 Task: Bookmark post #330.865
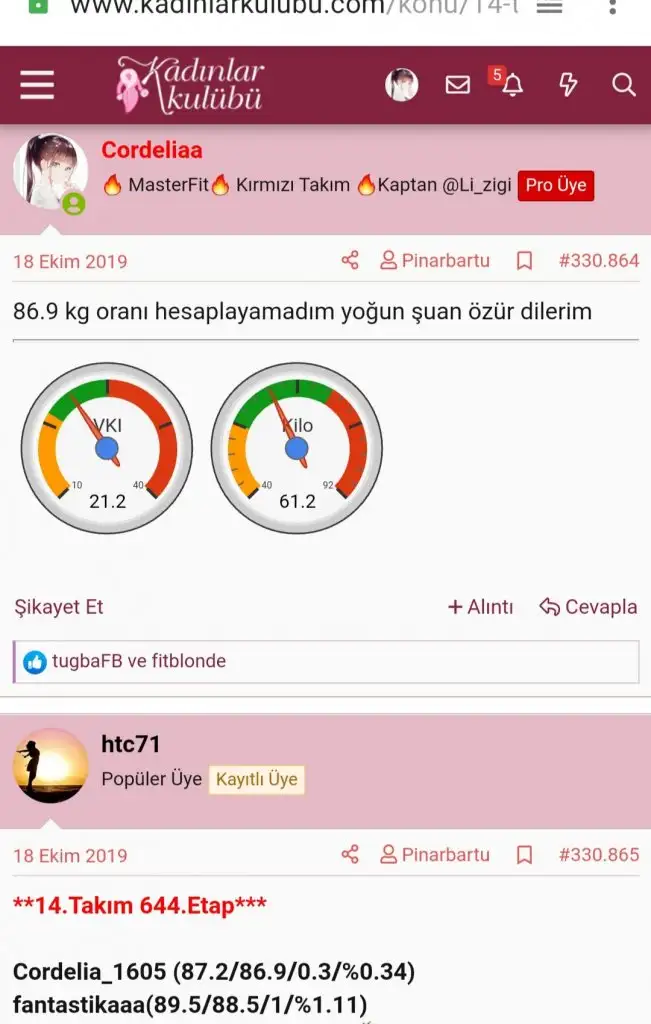tap(524, 855)
